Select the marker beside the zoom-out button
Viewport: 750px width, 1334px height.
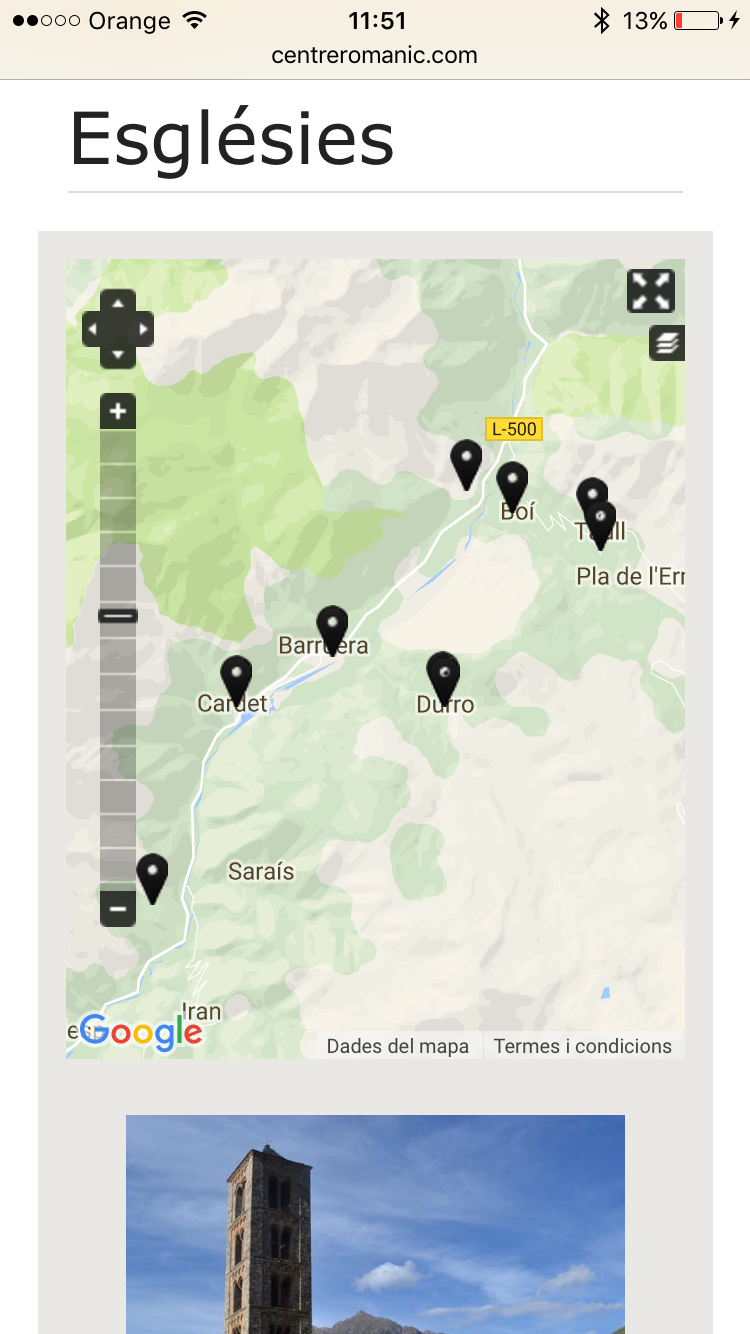[x=152, y=876]
